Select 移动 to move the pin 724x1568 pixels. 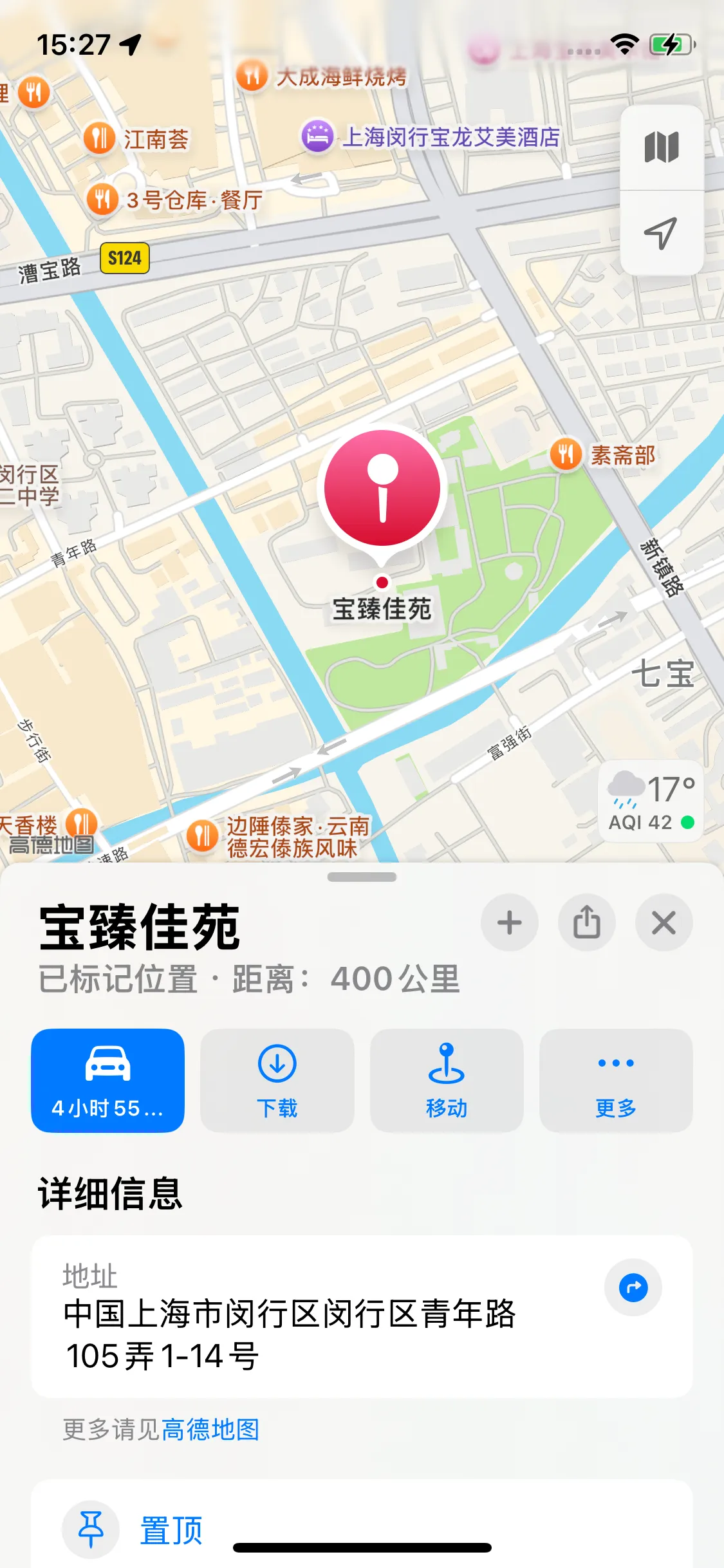coord(446,1080)
